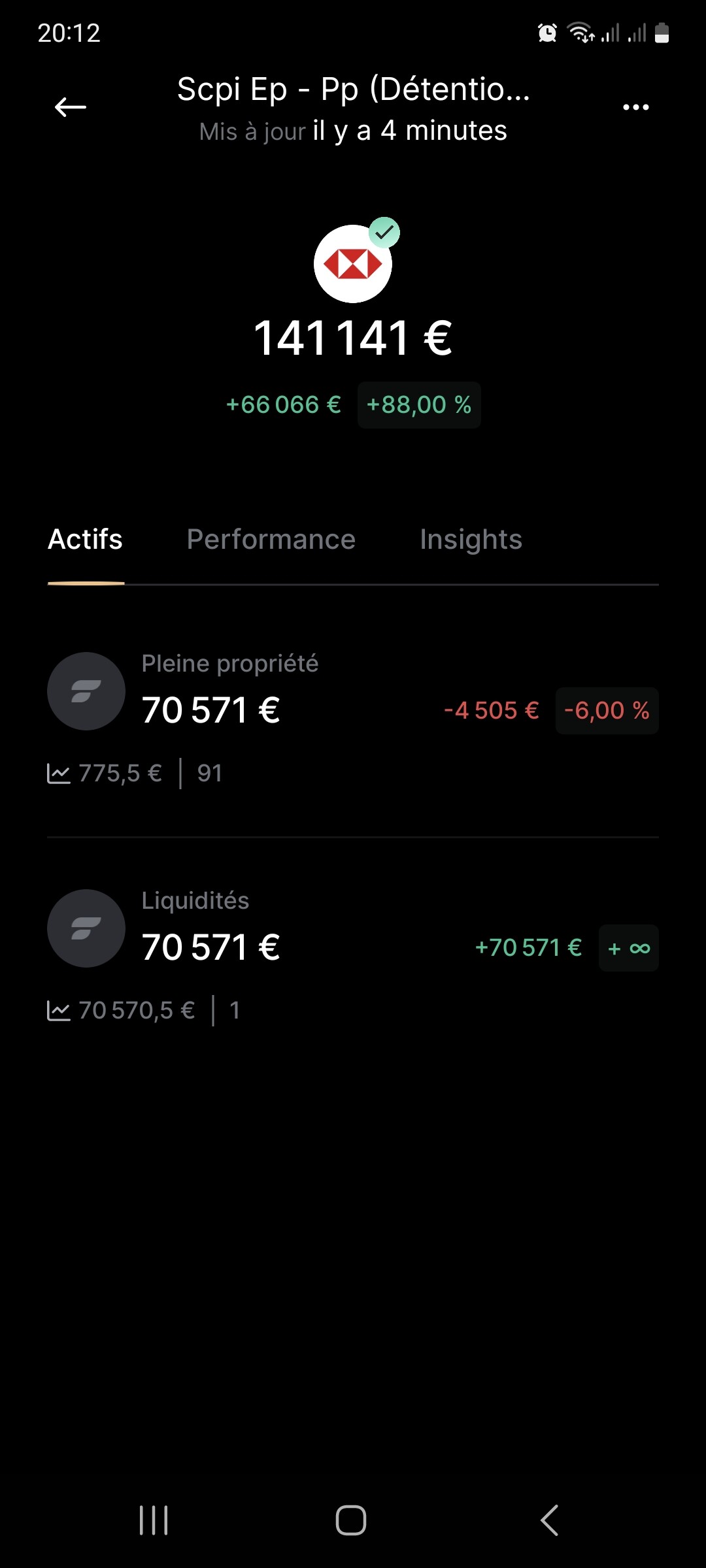Open the Liquidités asset row

pyautogui.click(x=353, y=956)
